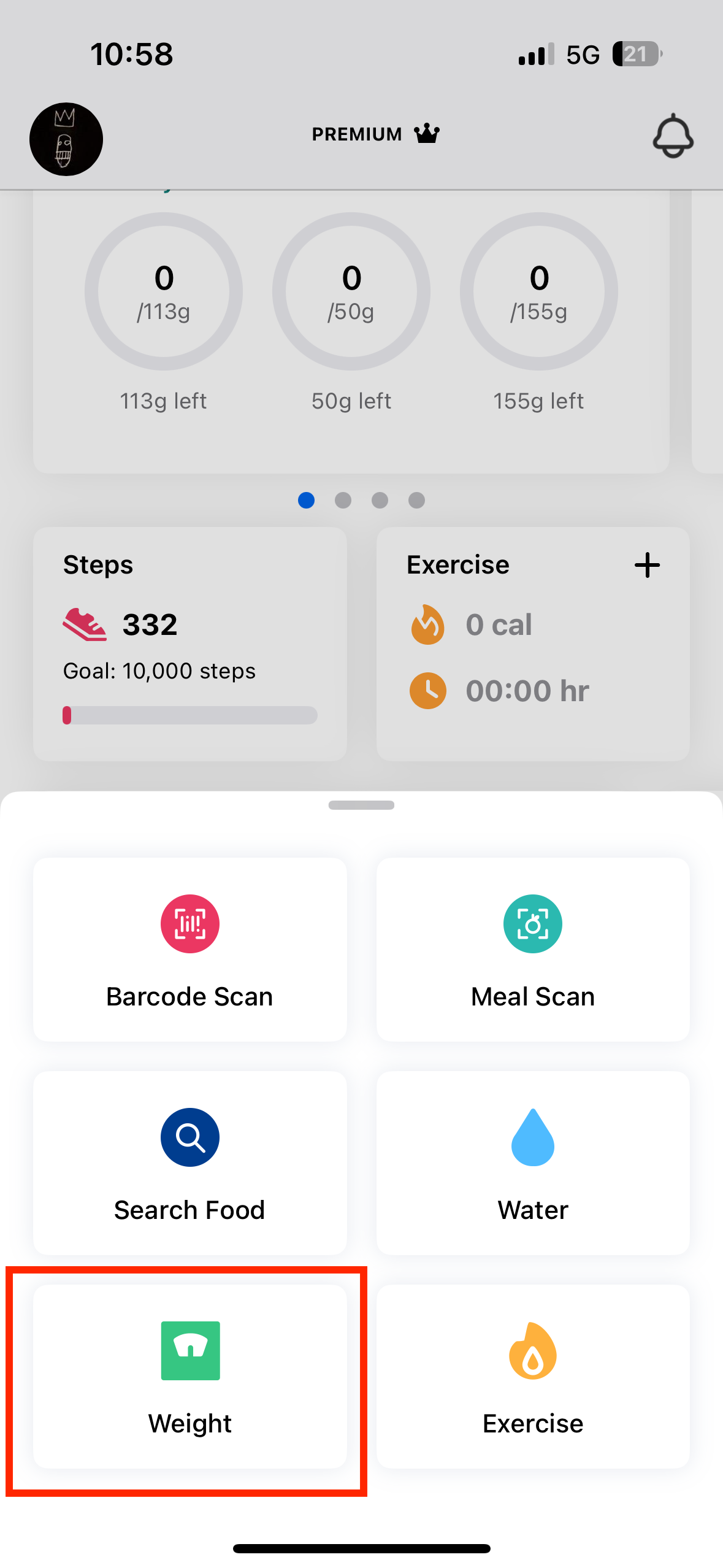Open Meal Scan
The height and width of the screenshot is (1568, 723).
pyautogui.click(x=532, y=949)
